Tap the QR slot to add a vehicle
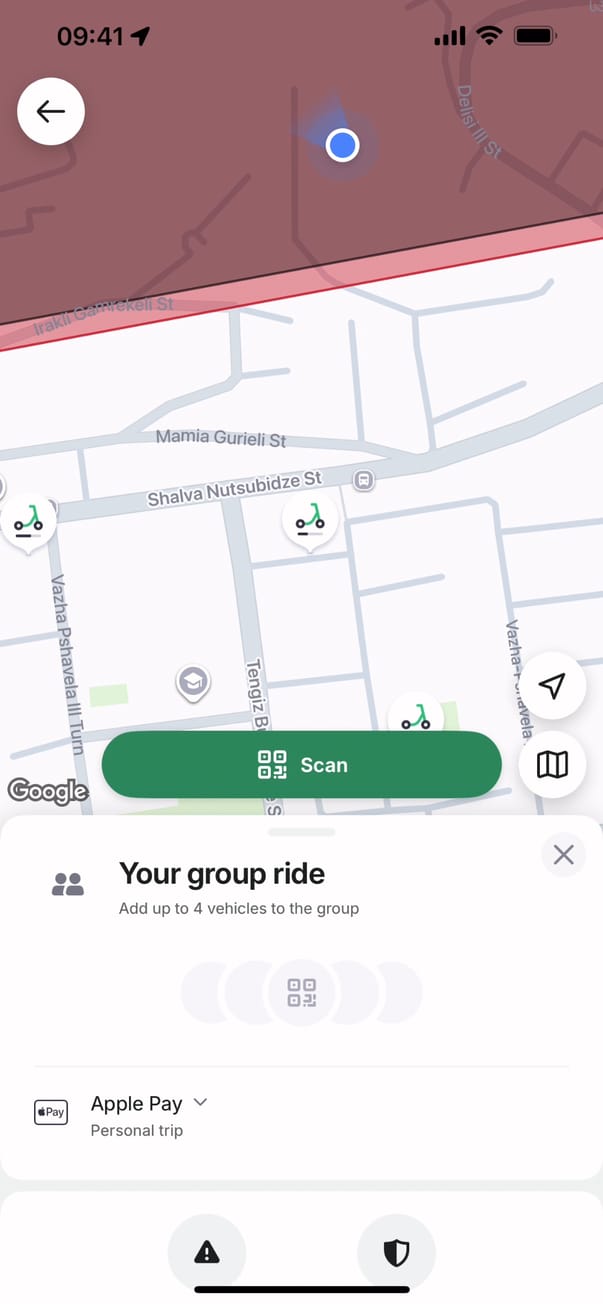 [x=301, y=993]
